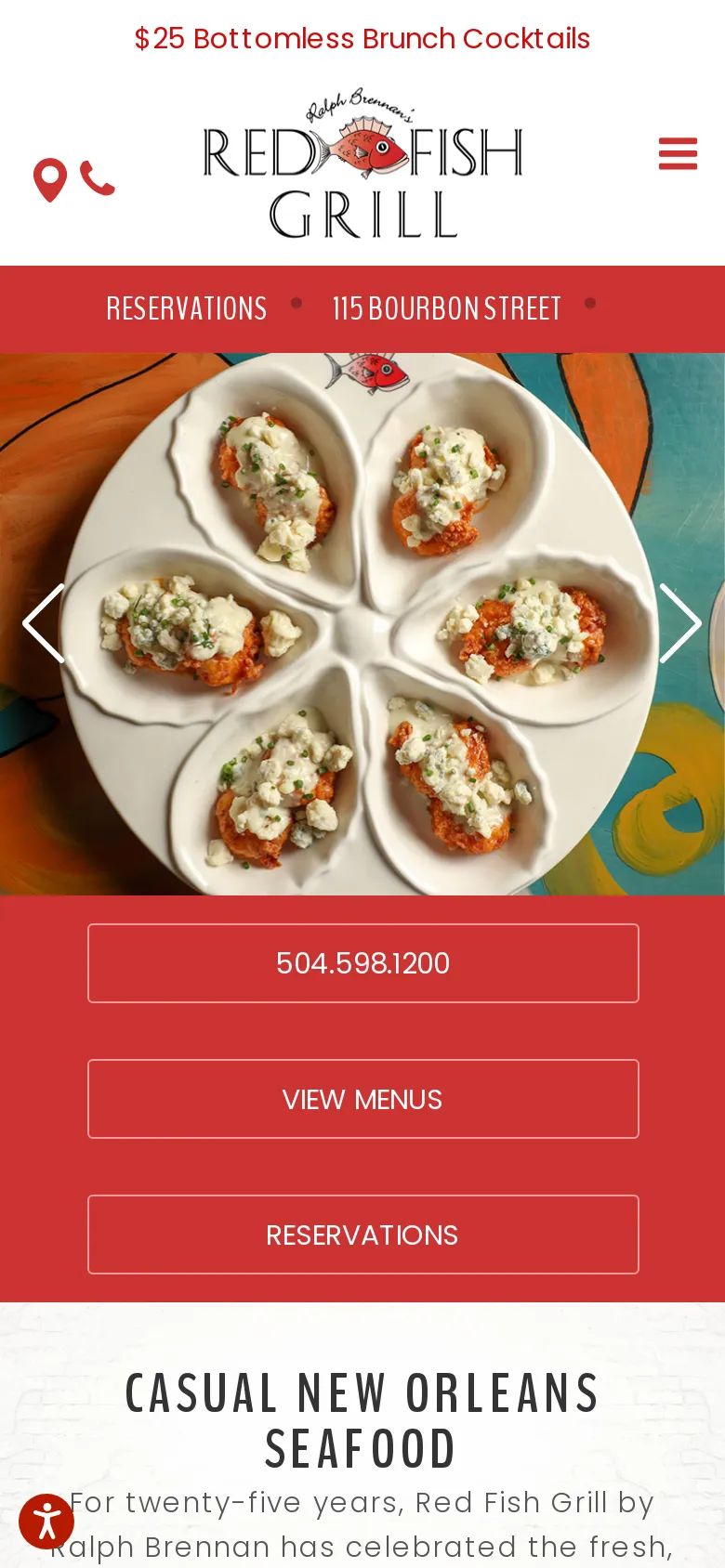Viewport: 725px width, 1568px height.
Task: Open the RESERVATIONS link in the red bar
Action: coord(186,309)
